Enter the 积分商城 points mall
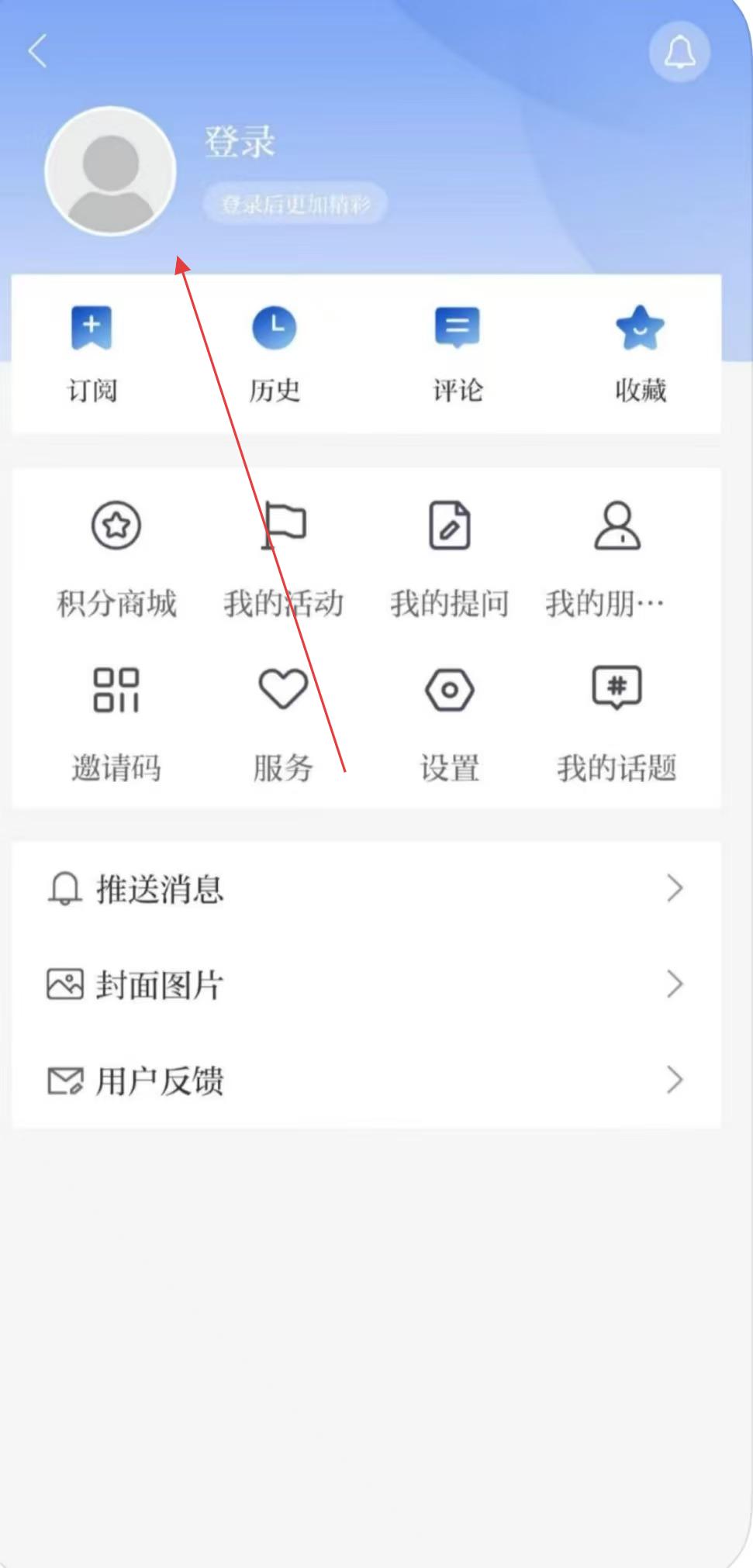The width and height of the screenshot is (753, 1568). click(x=116, y=560)
